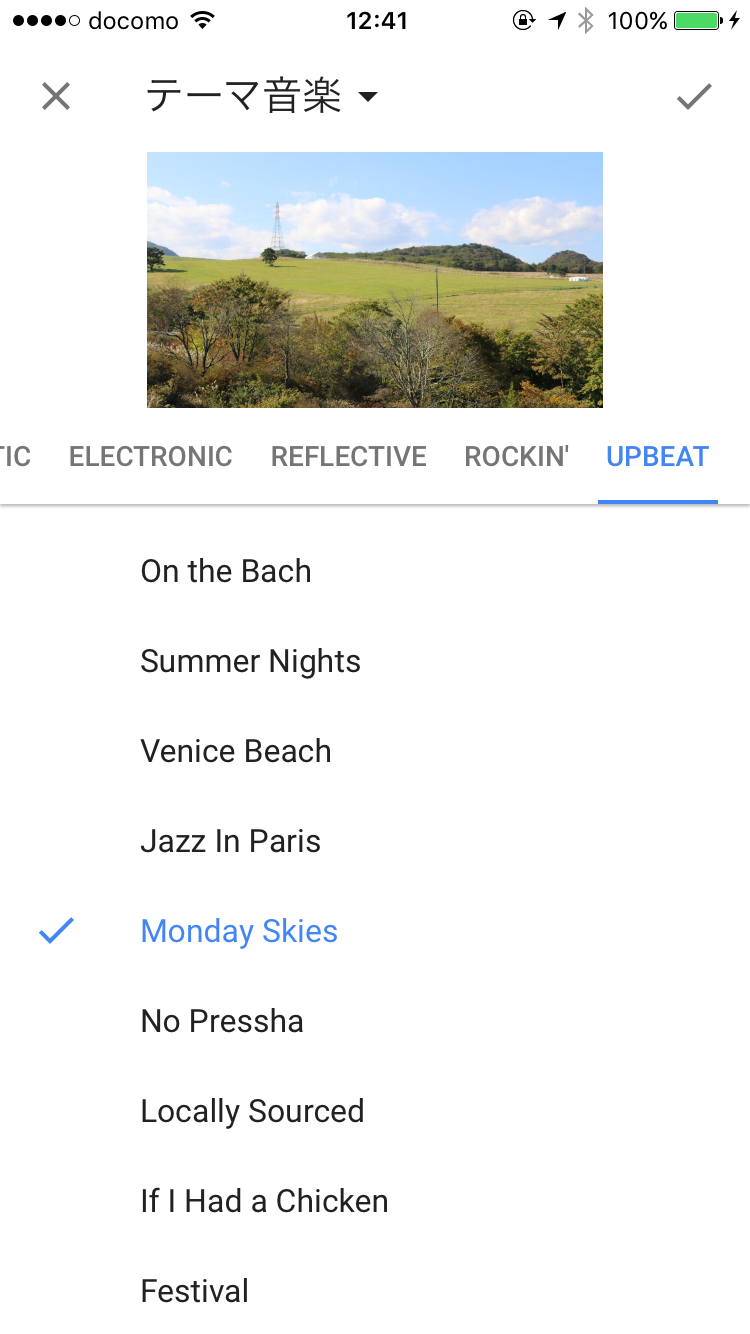Close the theme music picker

[x=56, y=96]
